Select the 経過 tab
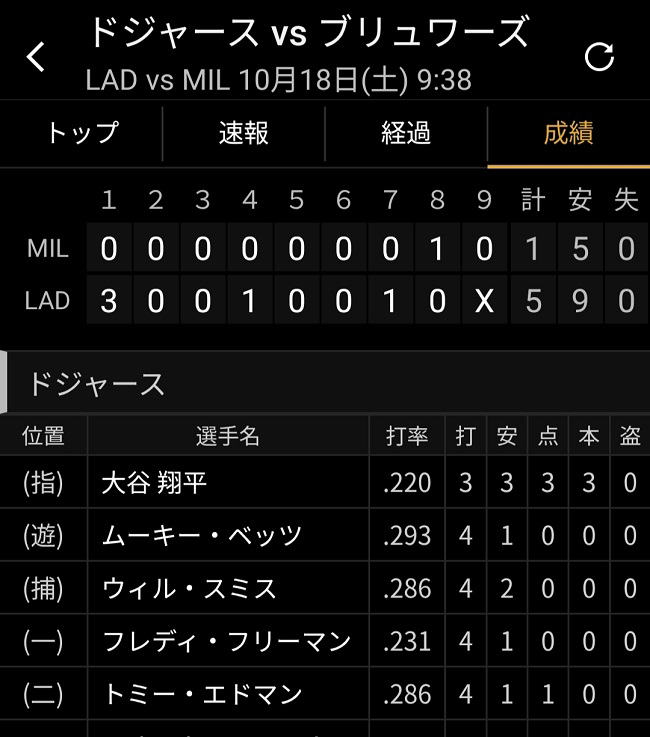This screenshot has height=737, width=650. [406, 133]
